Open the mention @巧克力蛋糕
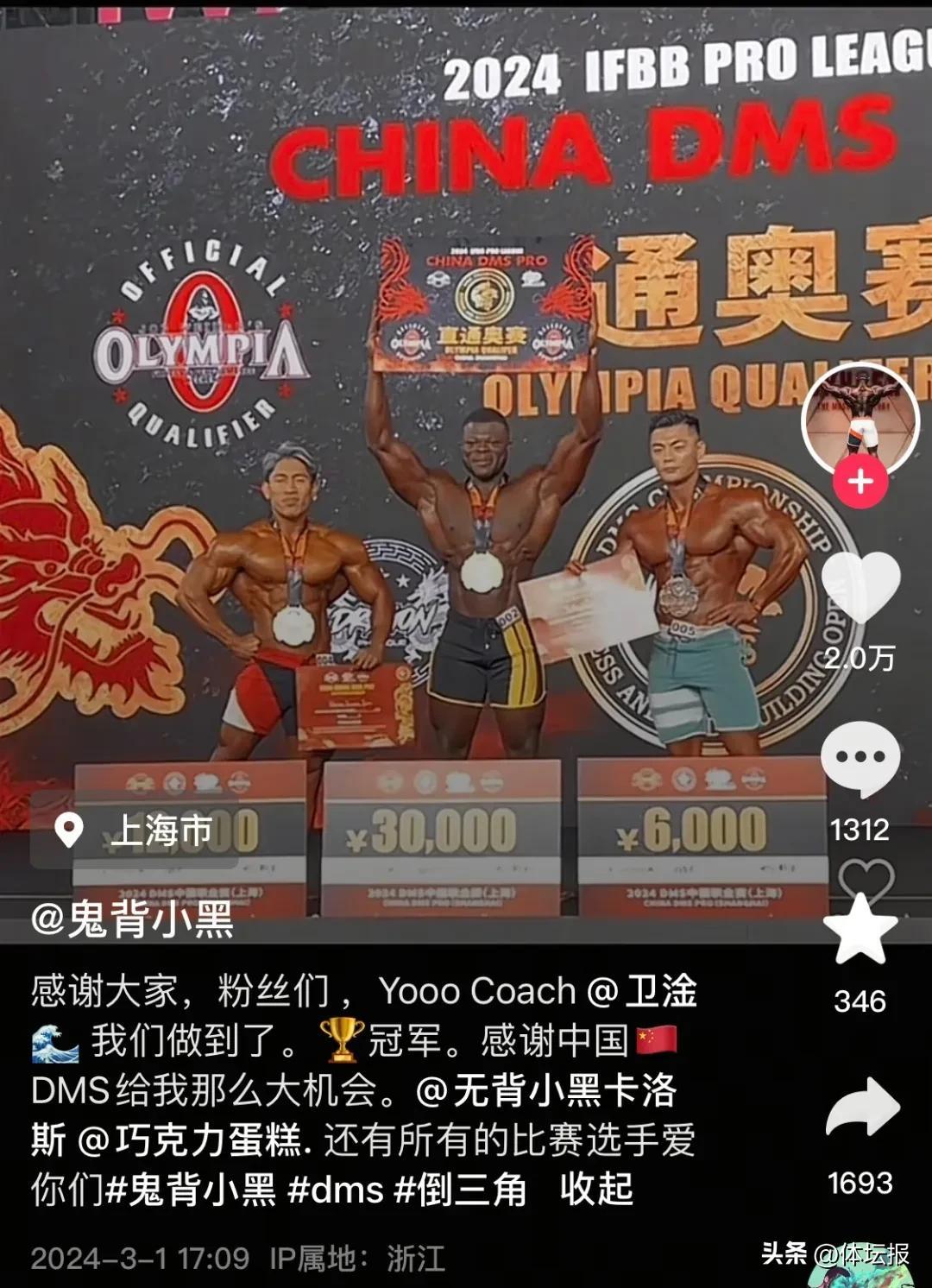The height and width of the screenshot is (1288, 932). [x=192, y=1140]
